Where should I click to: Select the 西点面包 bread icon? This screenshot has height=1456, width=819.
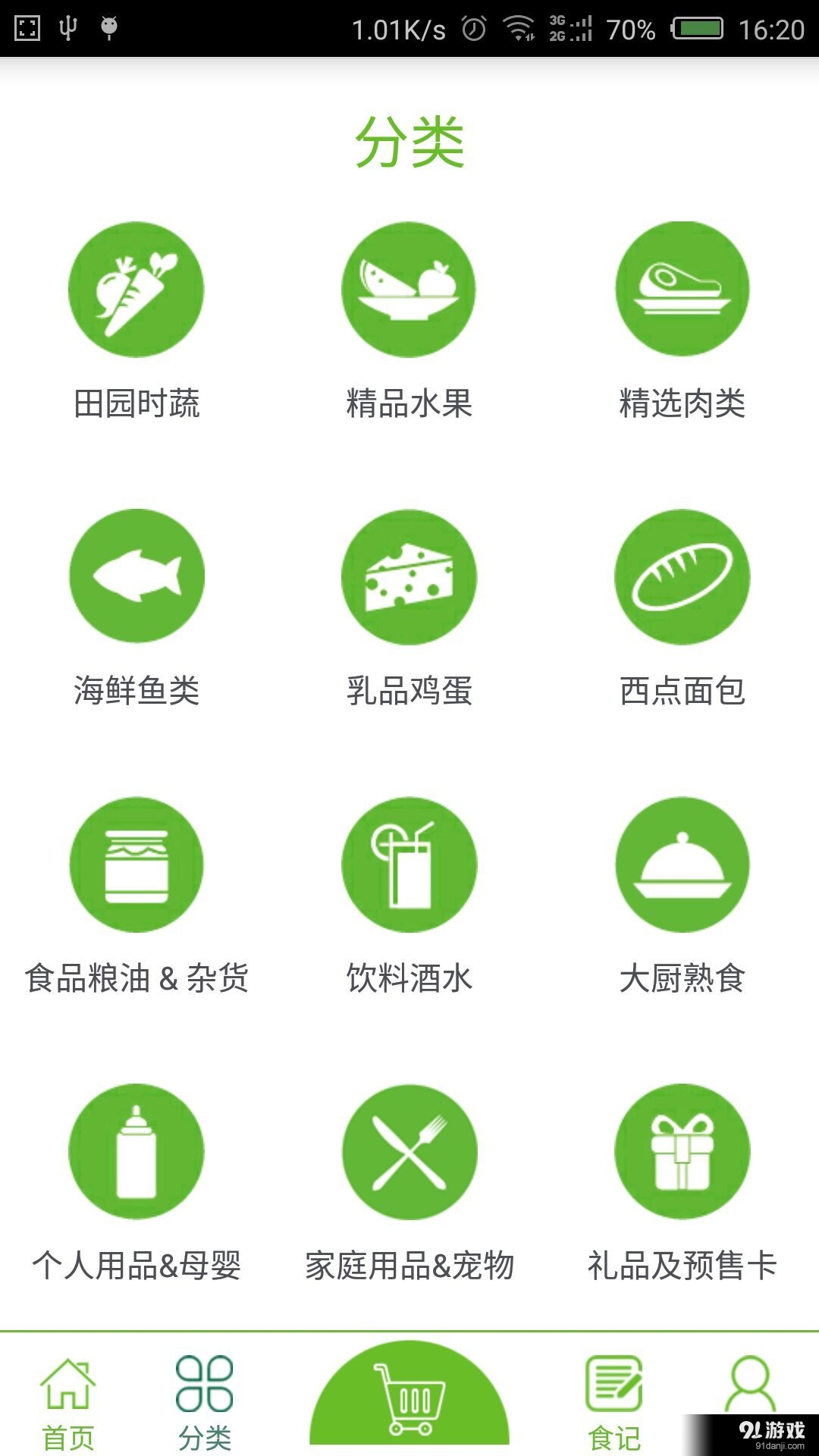click(x=682, y=576)
